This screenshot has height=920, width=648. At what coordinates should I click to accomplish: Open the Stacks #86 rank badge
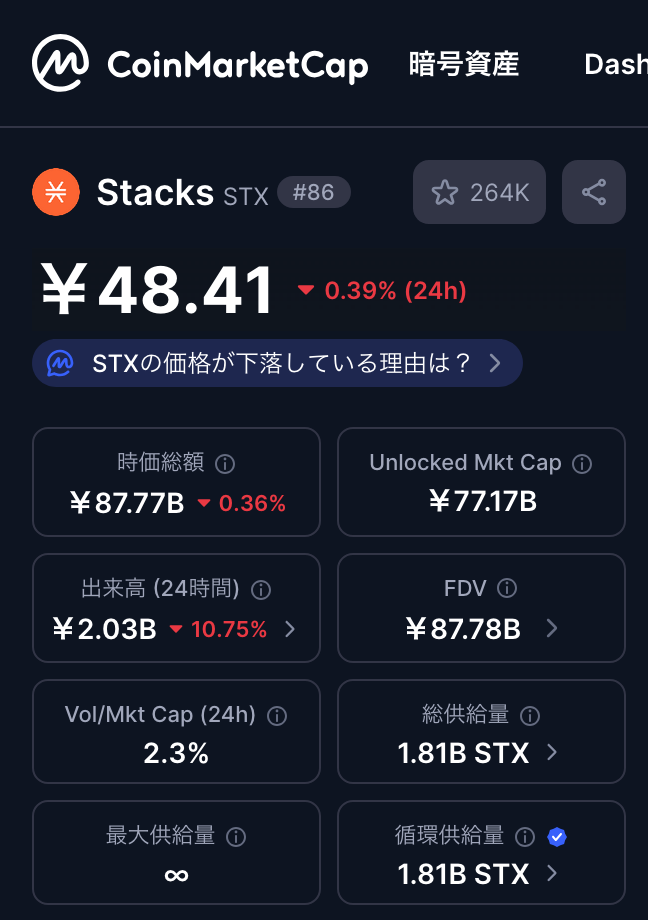click(x=313, y=192)
